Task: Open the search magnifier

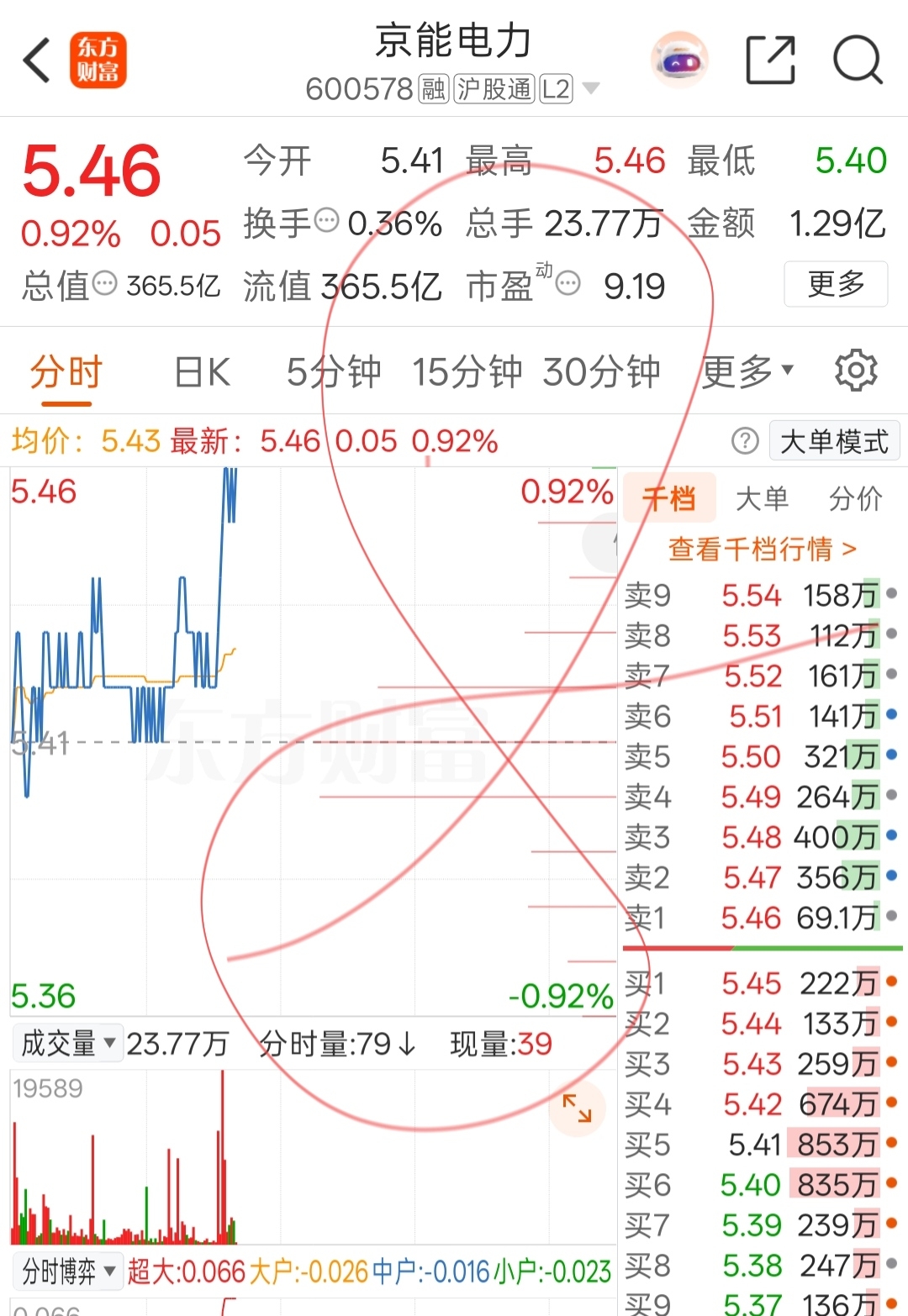Action: (858, 61)
